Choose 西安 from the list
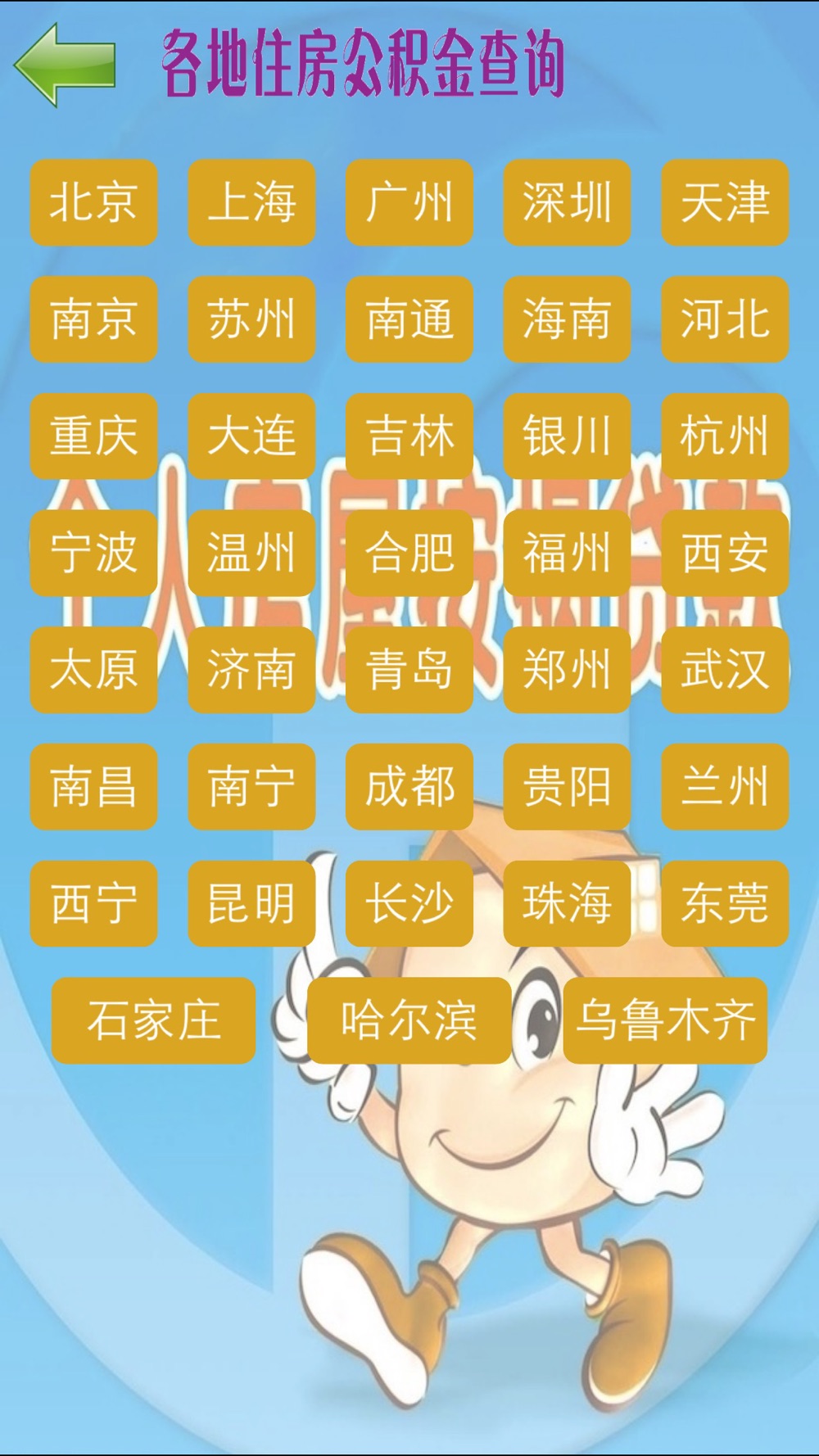Image resolution: width=819 pixels, height=1456 pixels. pyautogui.click(x=725, y=553)
